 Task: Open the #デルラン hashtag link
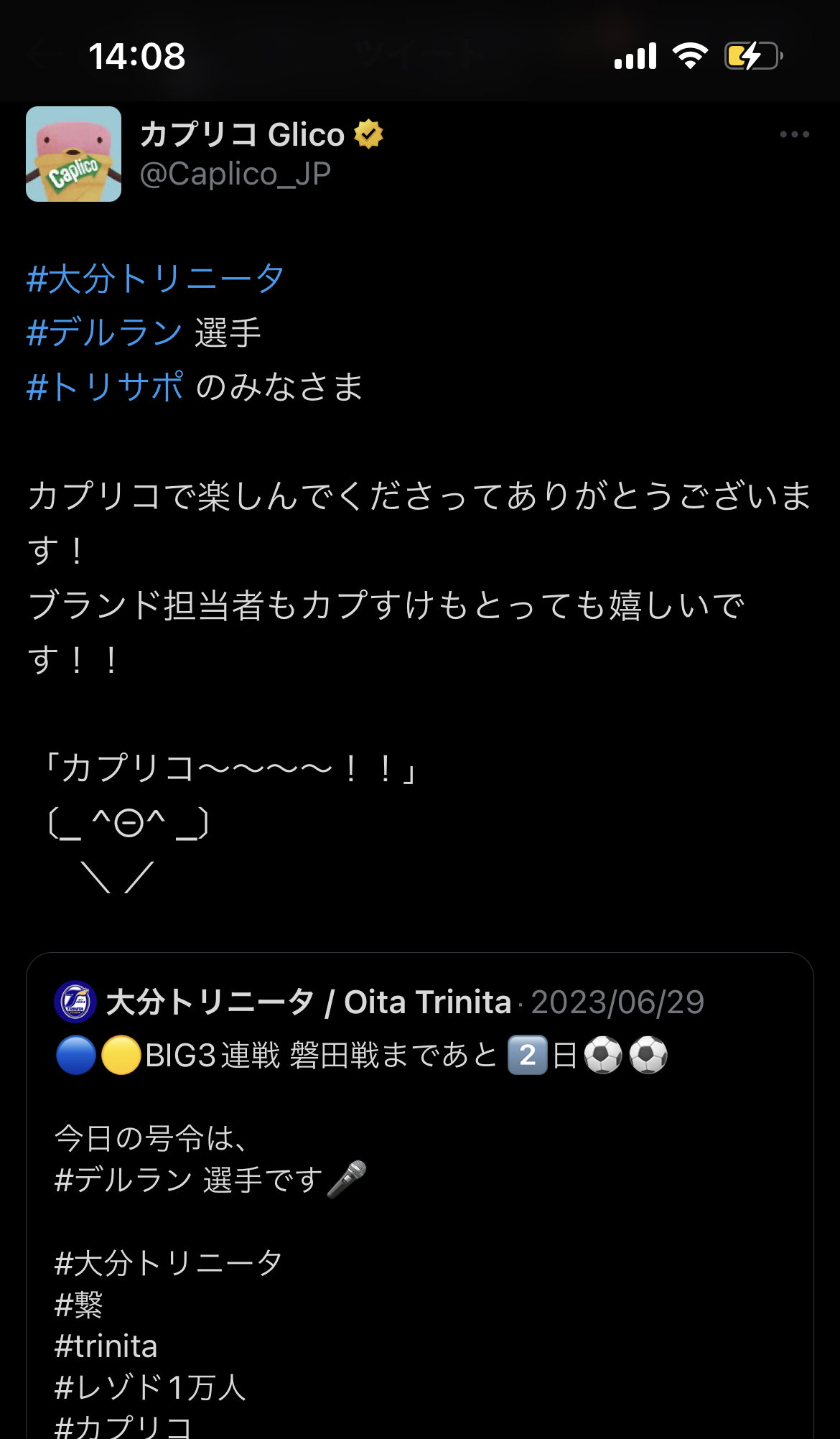105,333
